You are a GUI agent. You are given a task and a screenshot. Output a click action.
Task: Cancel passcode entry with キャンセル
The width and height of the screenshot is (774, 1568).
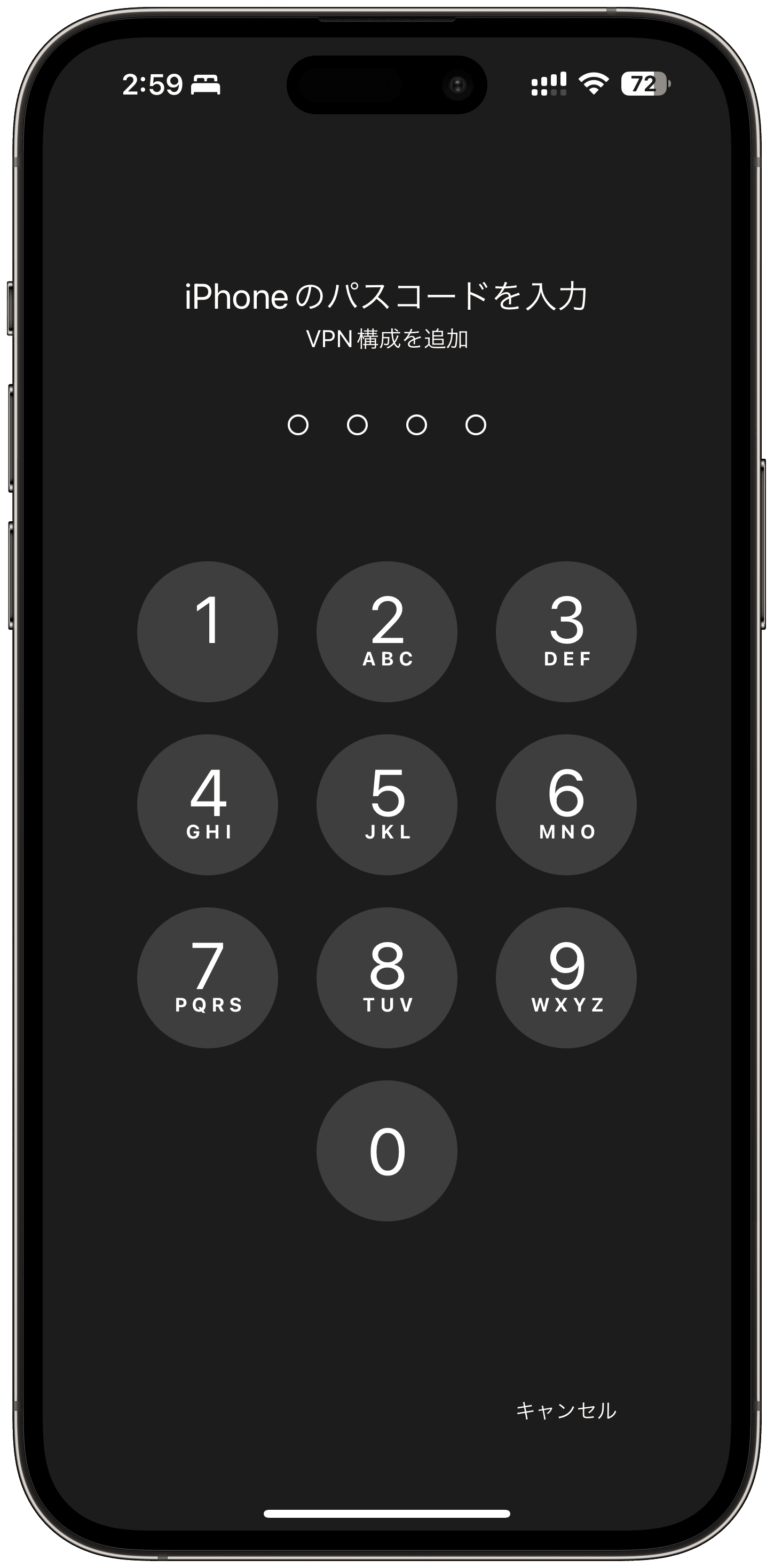[566, 1410]
